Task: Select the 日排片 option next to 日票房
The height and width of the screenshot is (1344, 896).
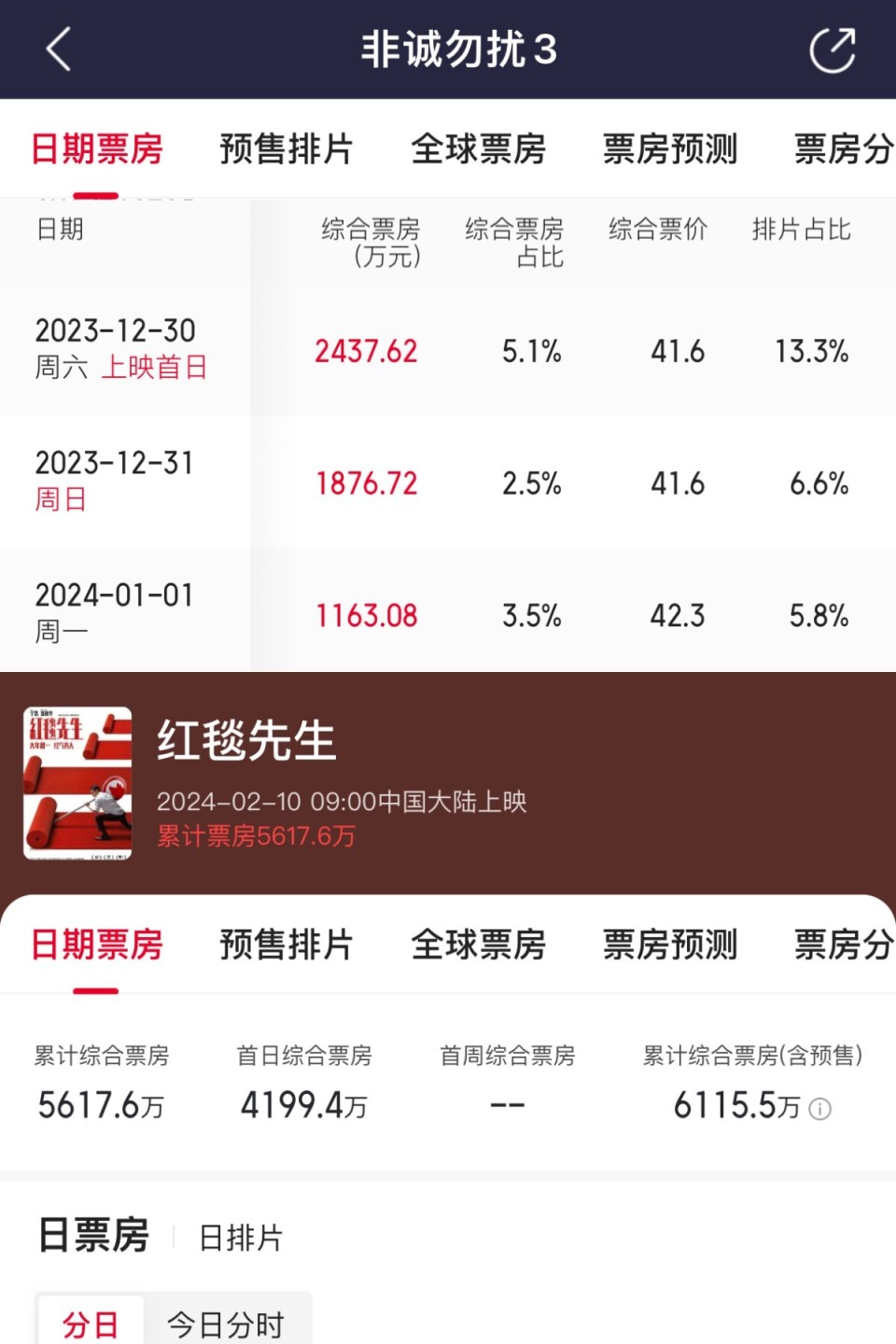Action: (x=238, y=1239)
